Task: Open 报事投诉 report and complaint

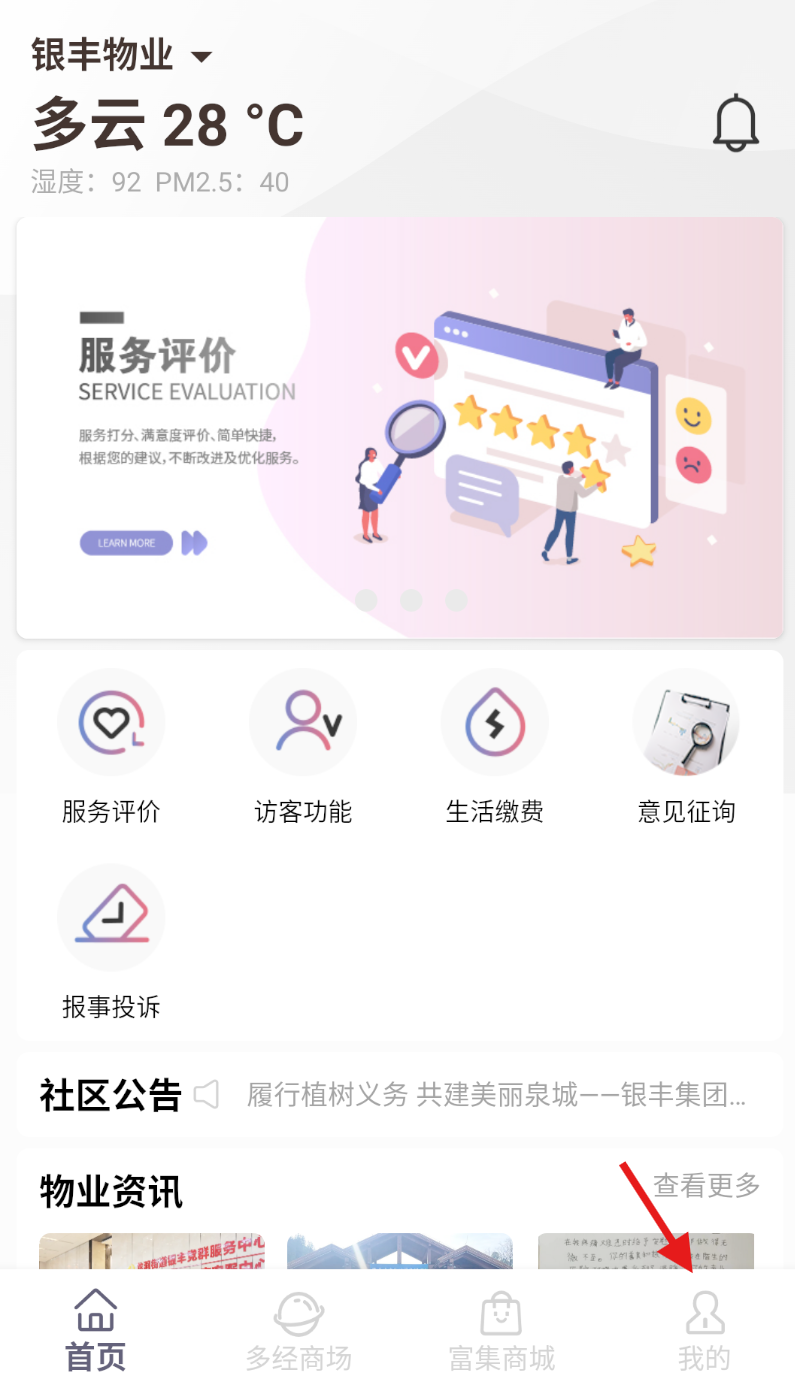Action: point(111,919)
